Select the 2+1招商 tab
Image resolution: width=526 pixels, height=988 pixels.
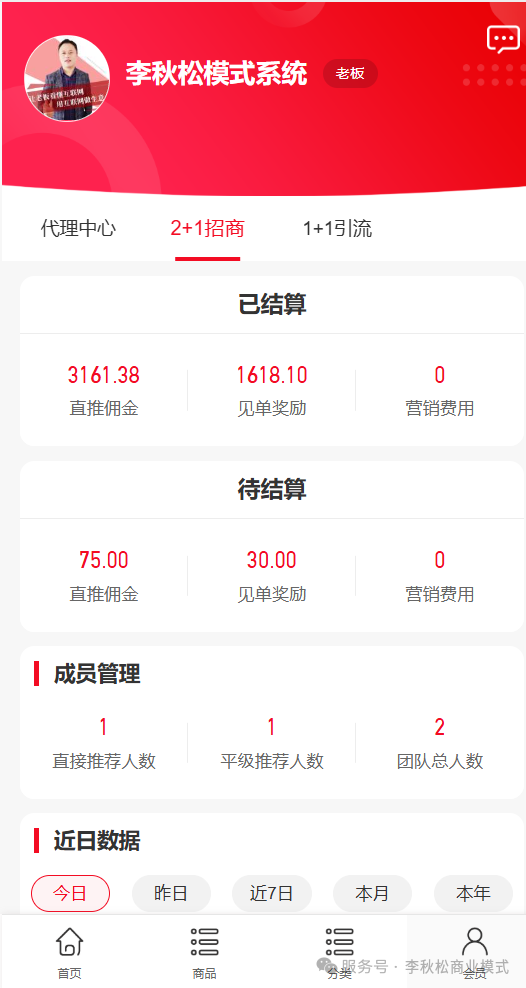pos(207,228)
